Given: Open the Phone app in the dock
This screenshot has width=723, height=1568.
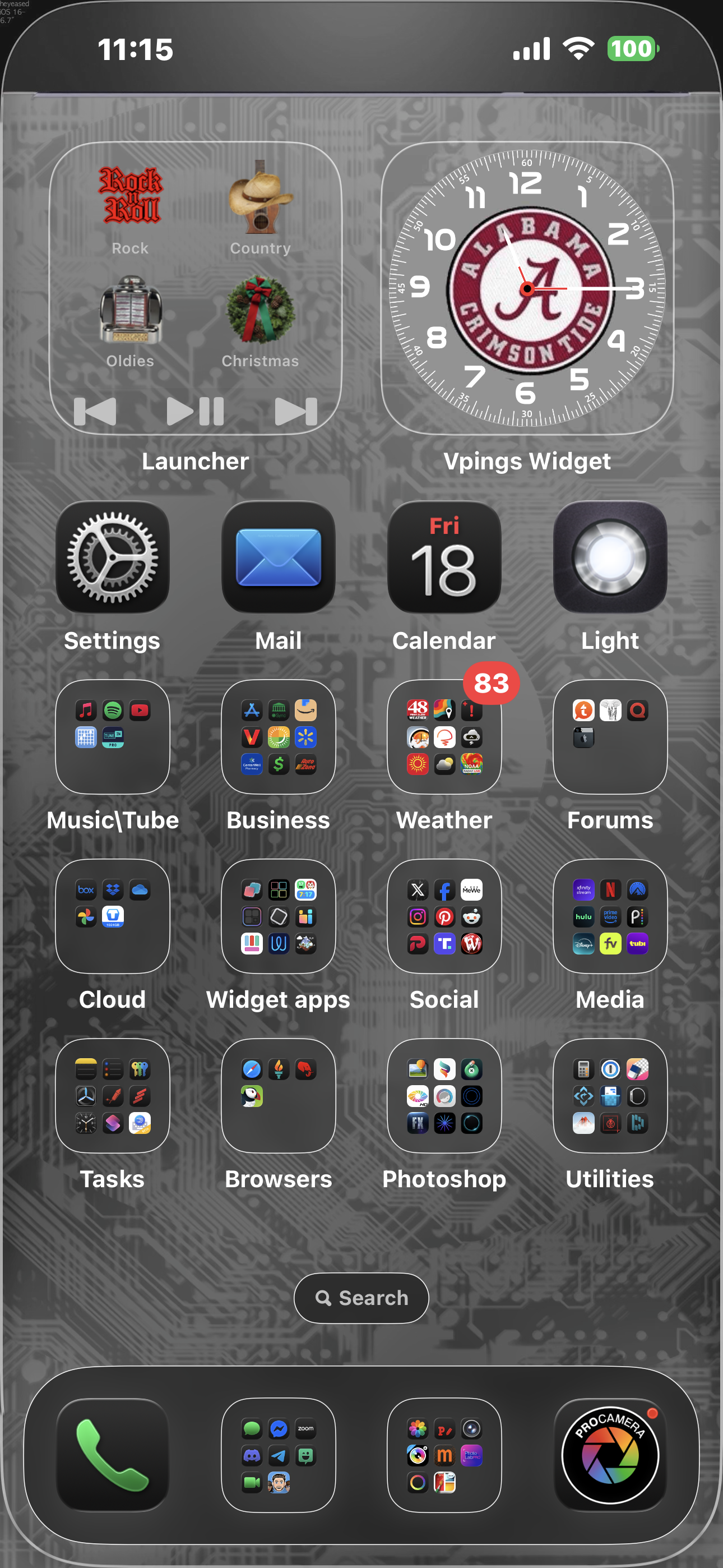Looking at the screenshot, I should pyautogui.click(x=112, y=1454).
